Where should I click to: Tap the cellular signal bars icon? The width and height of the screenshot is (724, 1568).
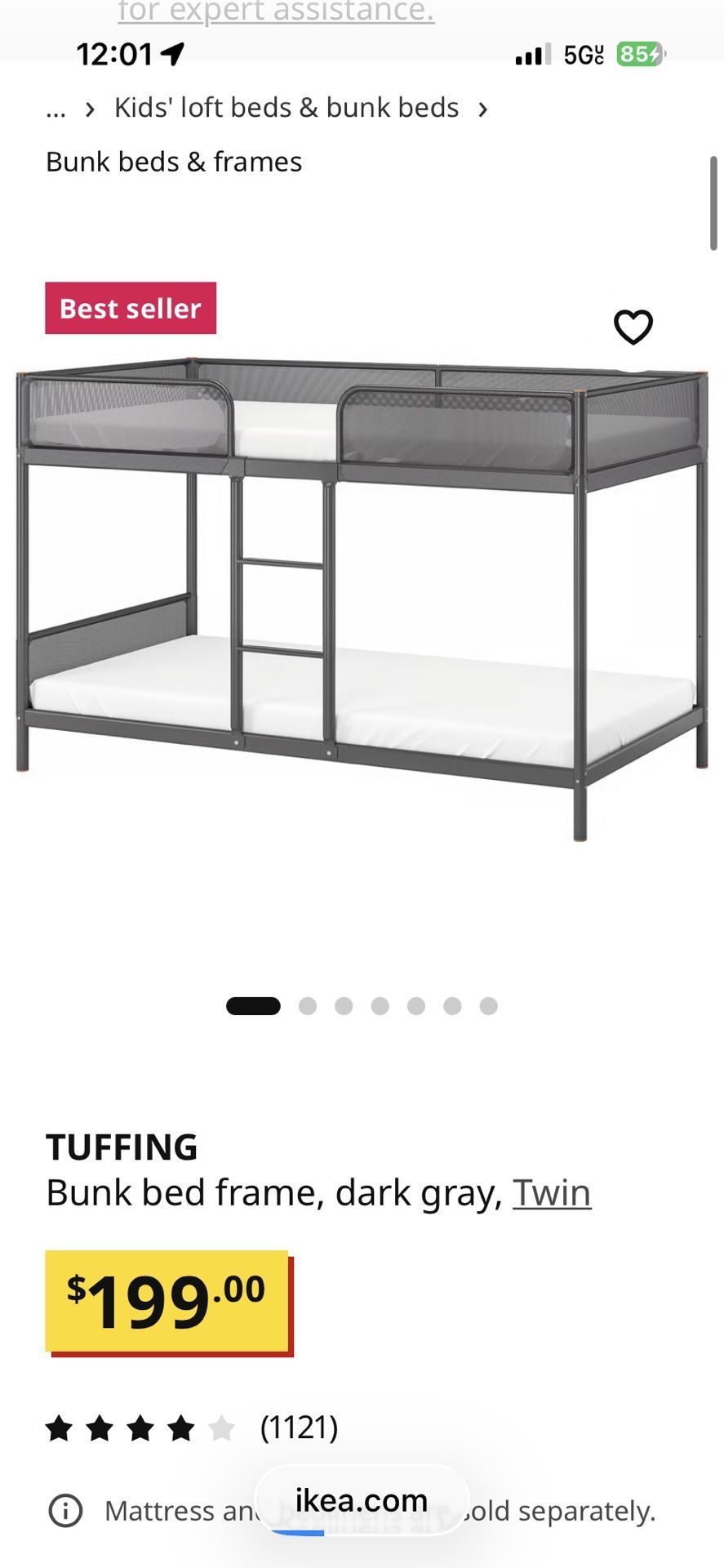(535, 56)
